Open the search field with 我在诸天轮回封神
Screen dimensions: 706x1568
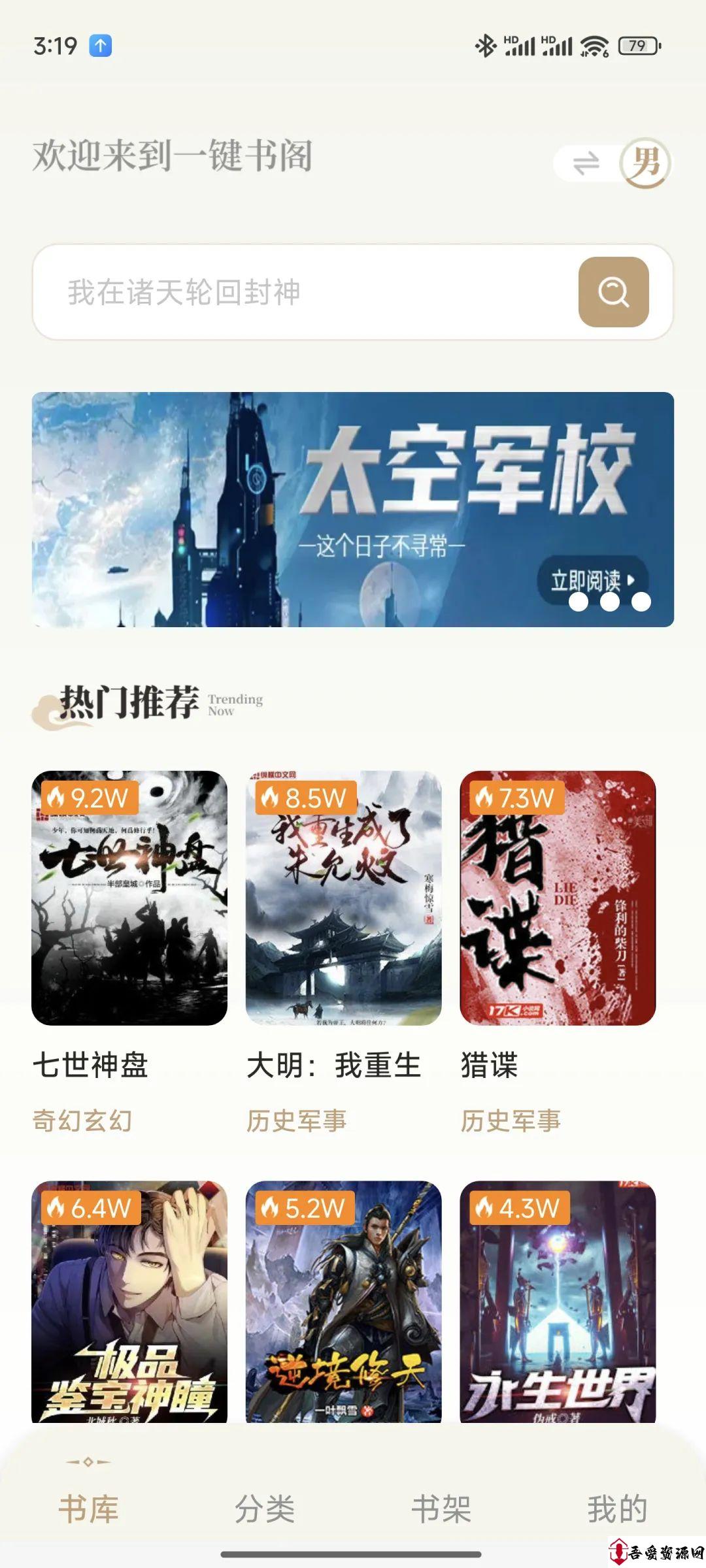[305, 292]
